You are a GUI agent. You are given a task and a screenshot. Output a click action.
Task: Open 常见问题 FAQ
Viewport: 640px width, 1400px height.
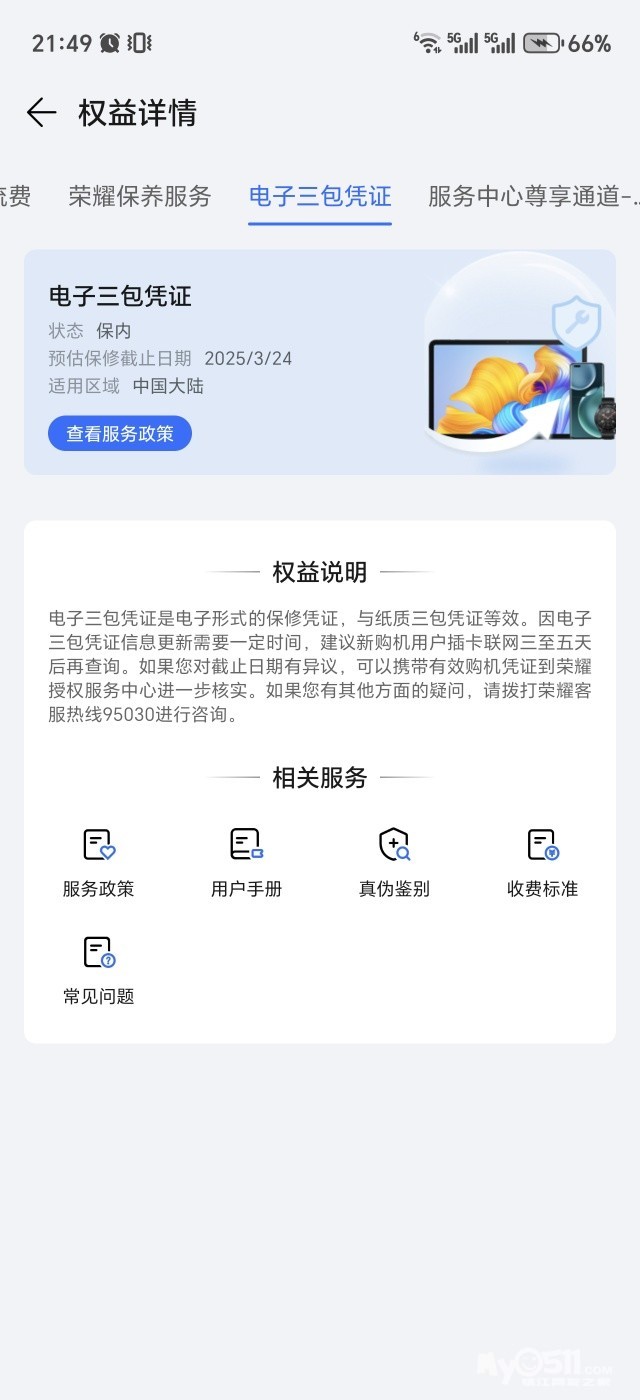(x=99, y=970)
